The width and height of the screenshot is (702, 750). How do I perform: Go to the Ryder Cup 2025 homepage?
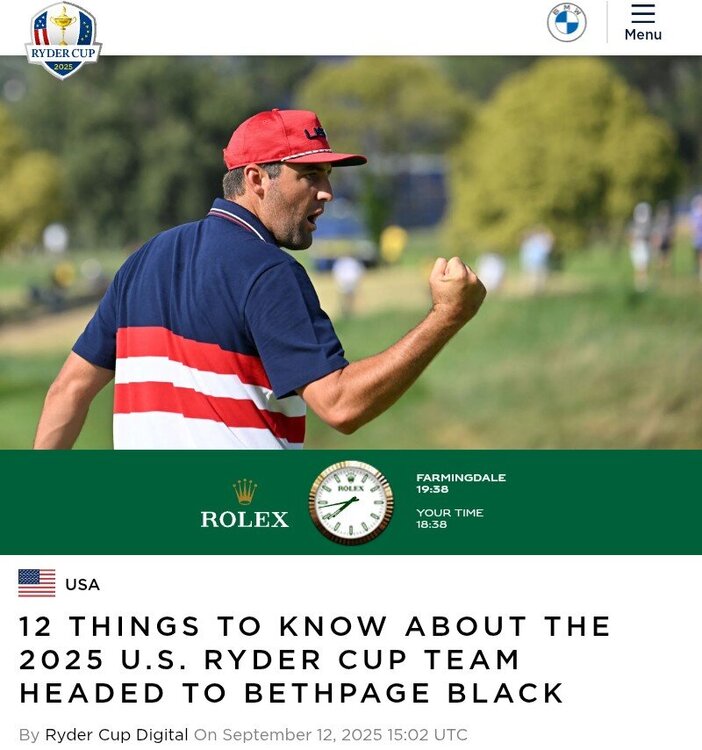[63, 40]
